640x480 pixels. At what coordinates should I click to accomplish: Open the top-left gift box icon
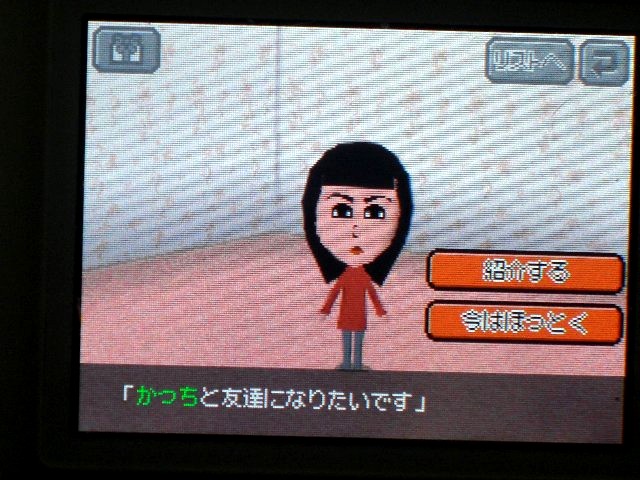[x=126, y=48]
